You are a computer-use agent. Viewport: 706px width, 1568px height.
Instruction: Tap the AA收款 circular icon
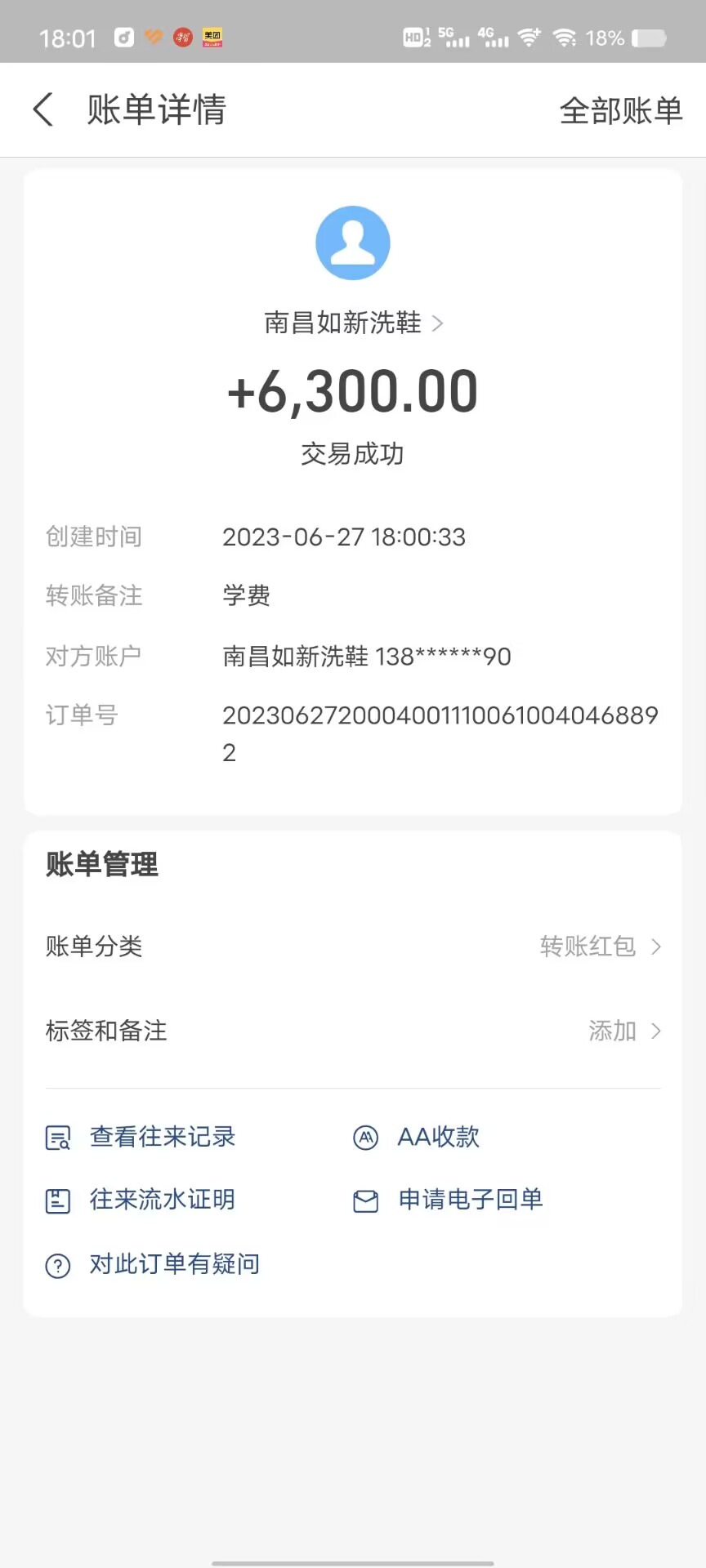click(365, 1137)
